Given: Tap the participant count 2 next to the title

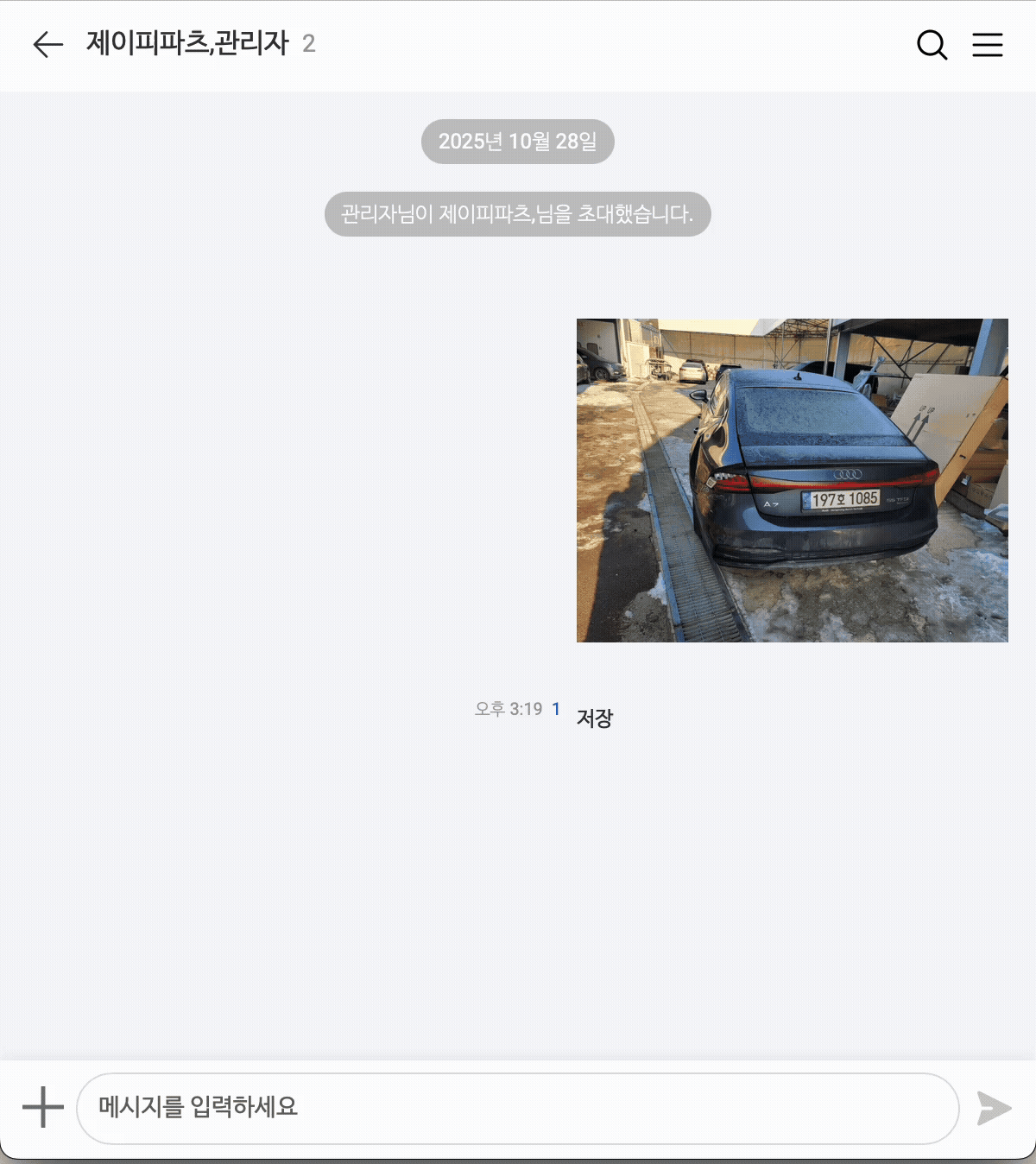Looking at the screenshot, I should (x=311, y=46).
